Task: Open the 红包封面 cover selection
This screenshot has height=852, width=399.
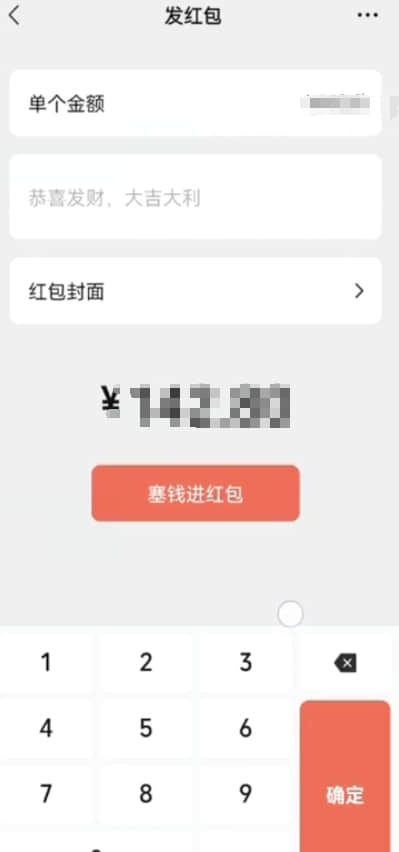Action: pos(195,291)
